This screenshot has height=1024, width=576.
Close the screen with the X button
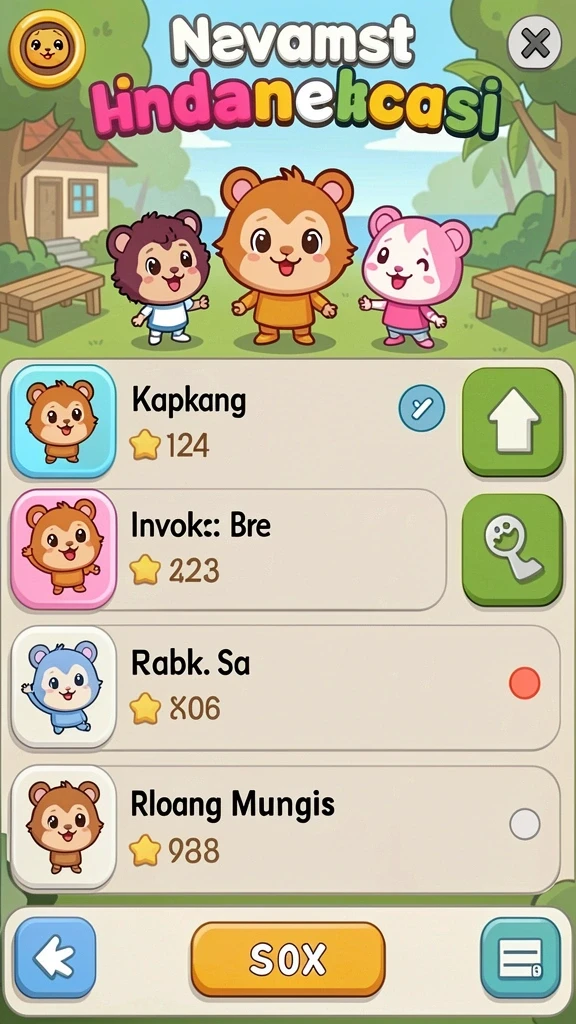(535, 42)
